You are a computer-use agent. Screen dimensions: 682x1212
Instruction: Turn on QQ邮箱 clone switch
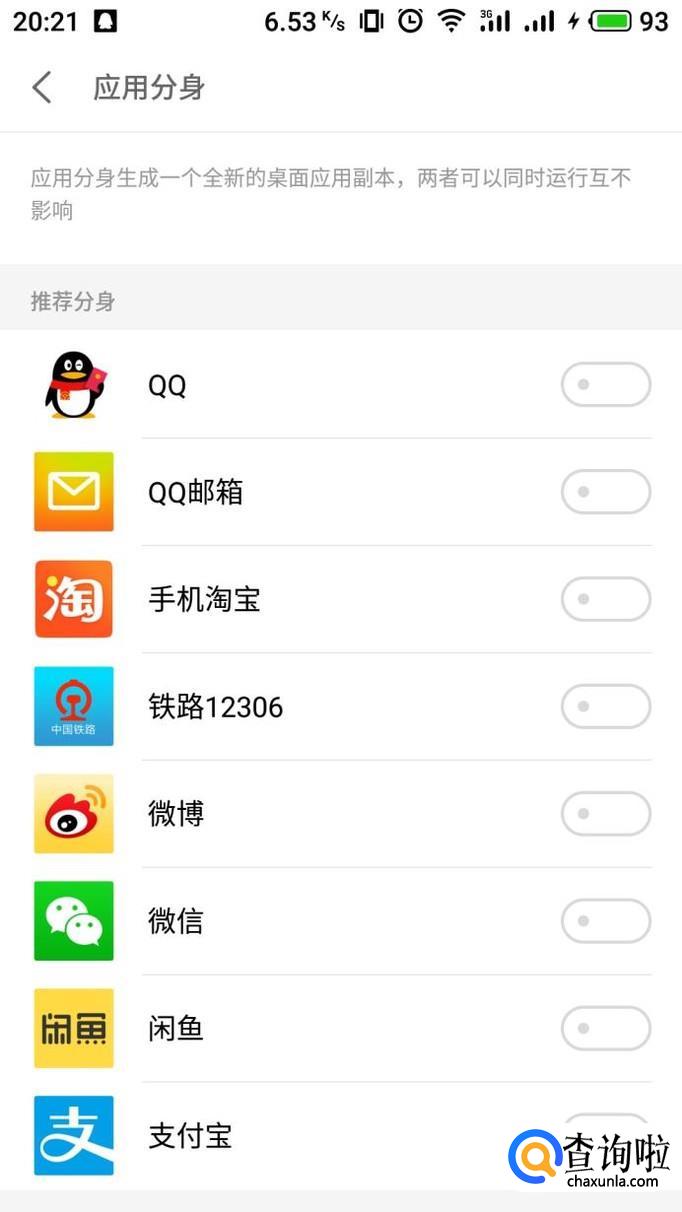tap(605, 492)
